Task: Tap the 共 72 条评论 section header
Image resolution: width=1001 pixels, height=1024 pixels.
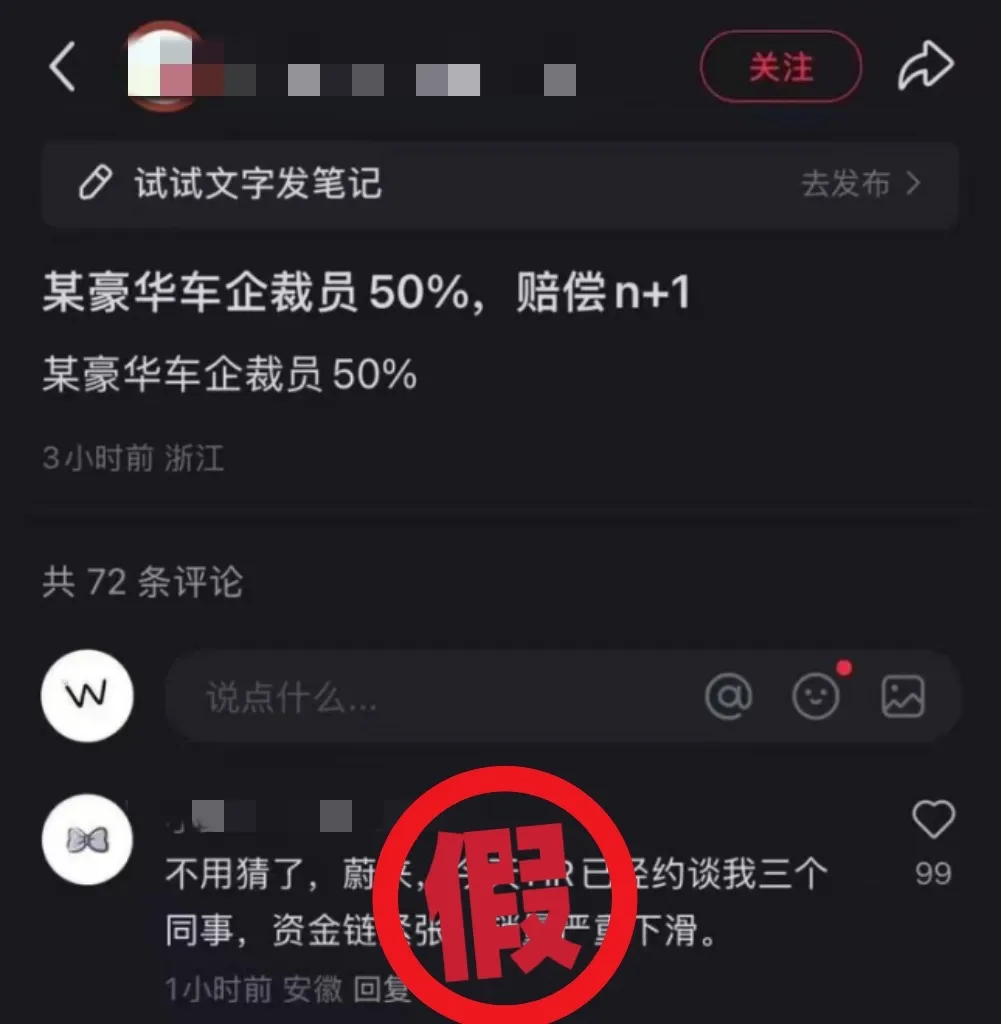Action: click(x=143, y=583)
